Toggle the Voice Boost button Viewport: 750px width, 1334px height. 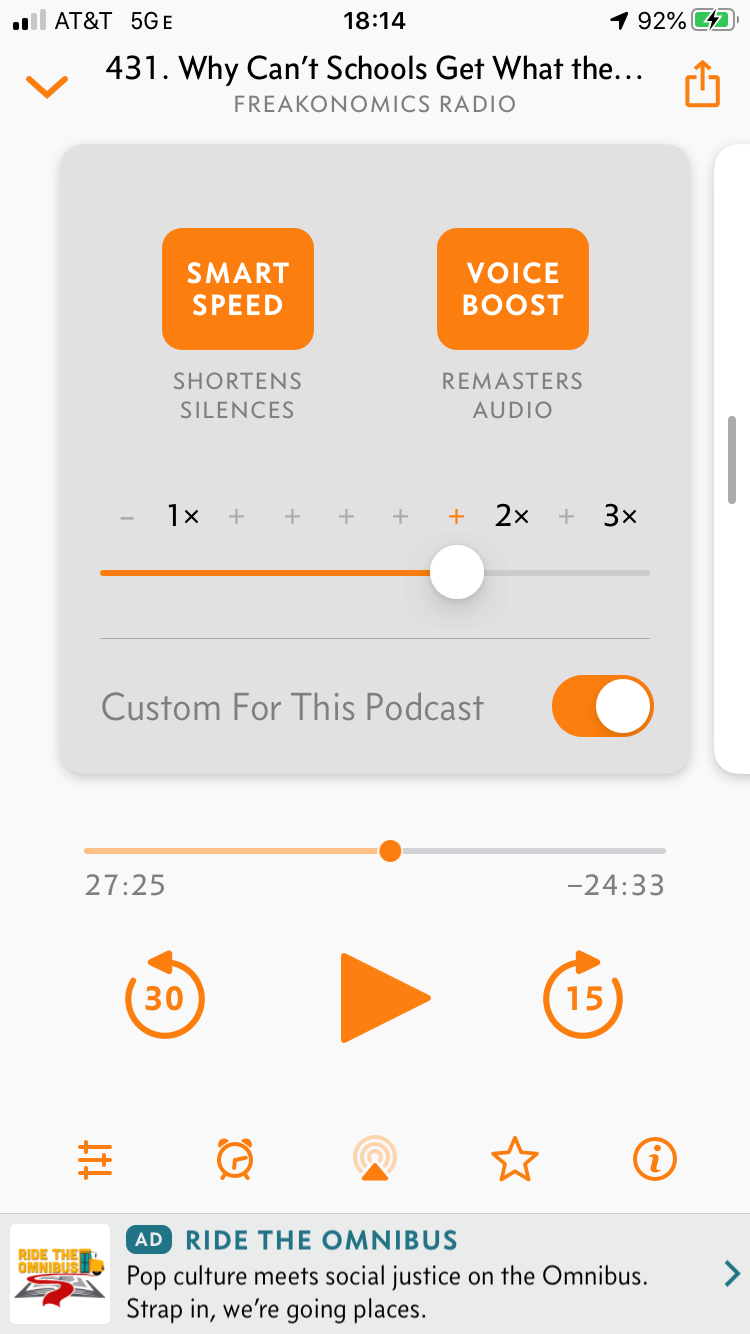pos(512,289)
